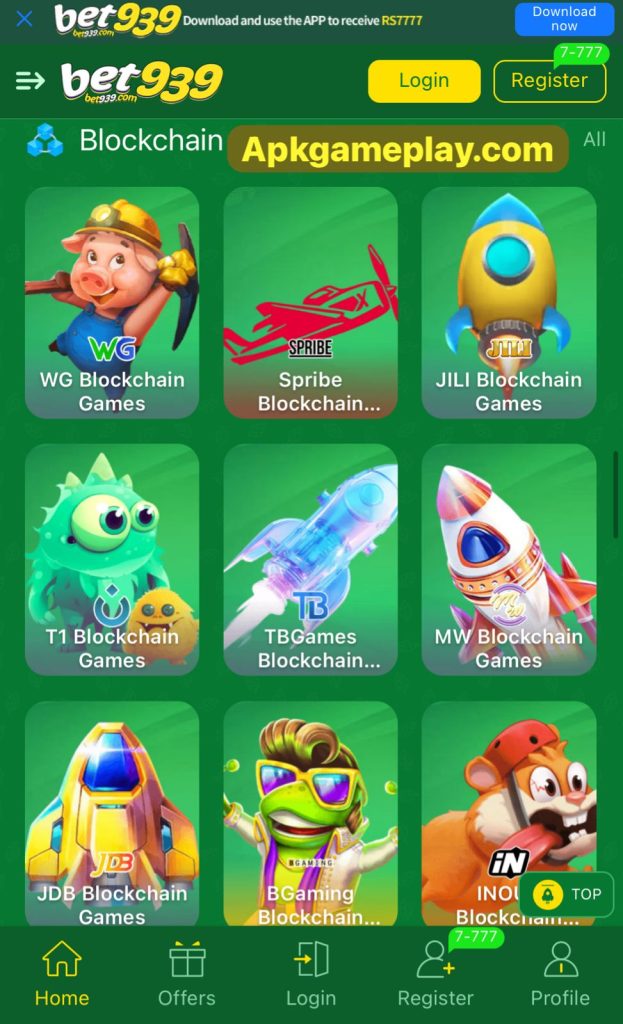Launch JDB Blockchain Games
This screenshot has height=1024, width=623.
coord(112,815)
